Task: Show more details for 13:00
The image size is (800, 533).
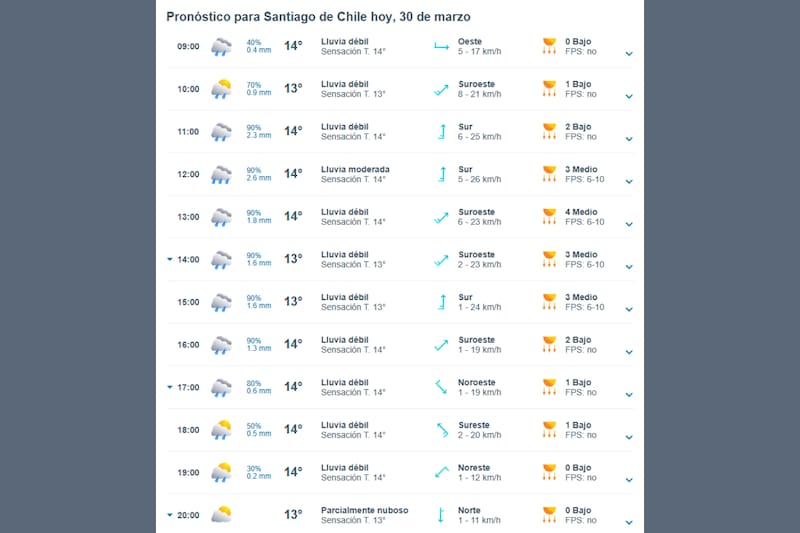Action: [629, 224]
